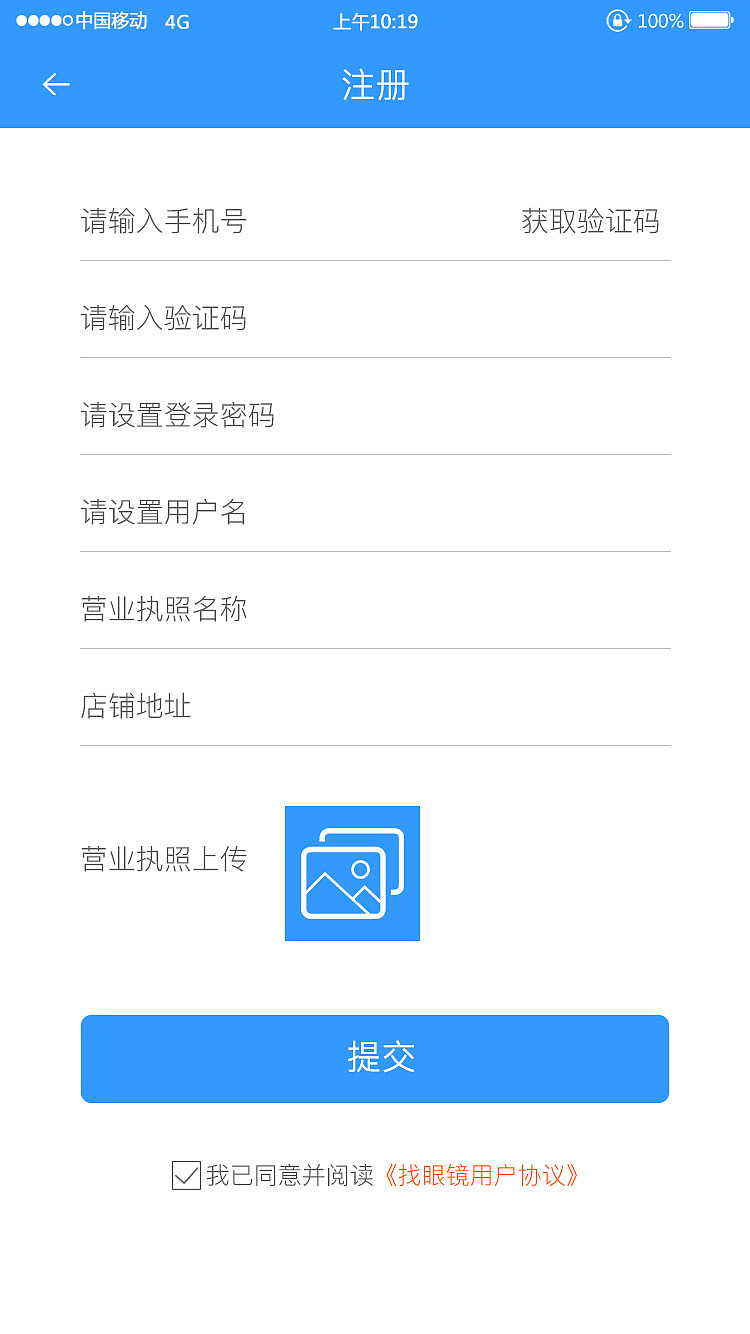Click the 注册 page title

click(375, 85)
